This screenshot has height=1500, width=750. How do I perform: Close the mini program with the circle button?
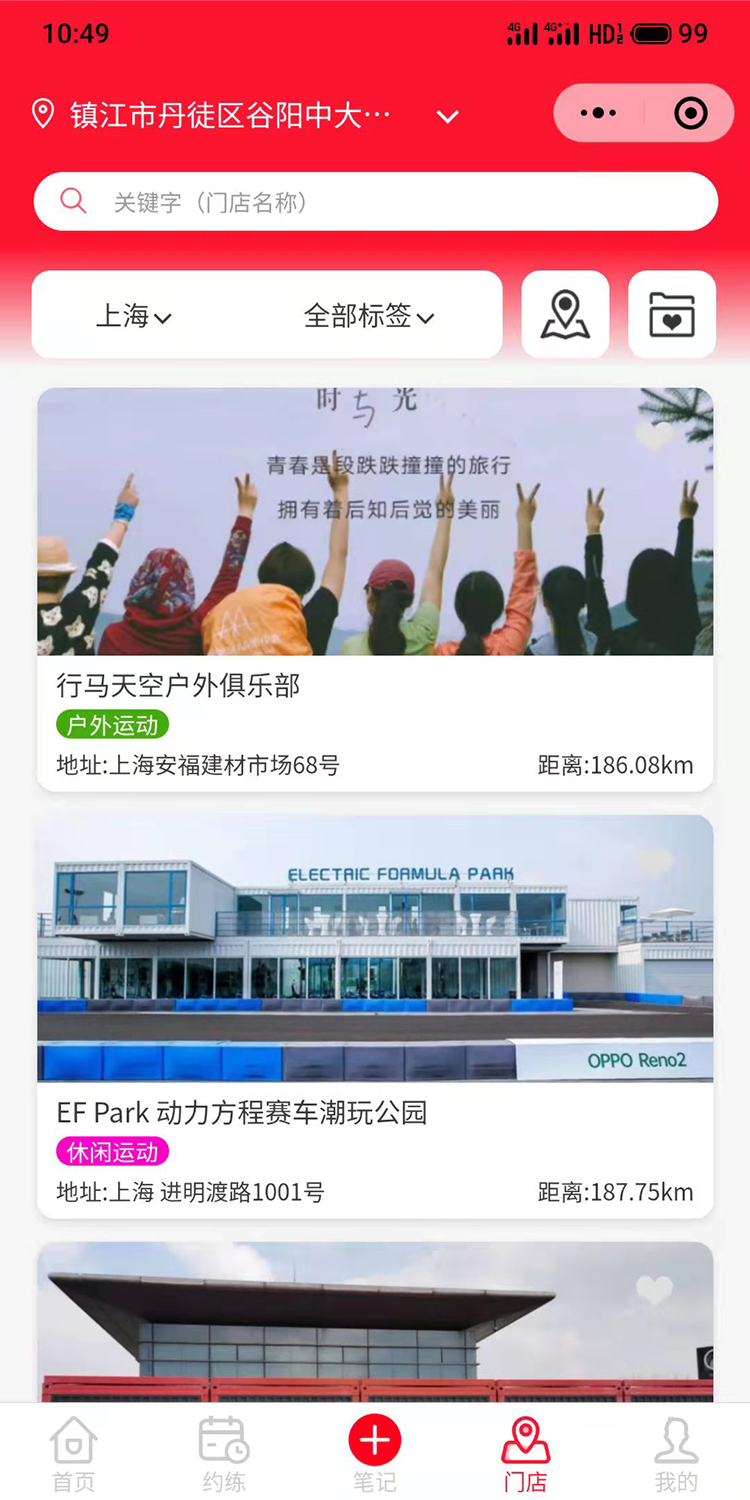(691, 113)
